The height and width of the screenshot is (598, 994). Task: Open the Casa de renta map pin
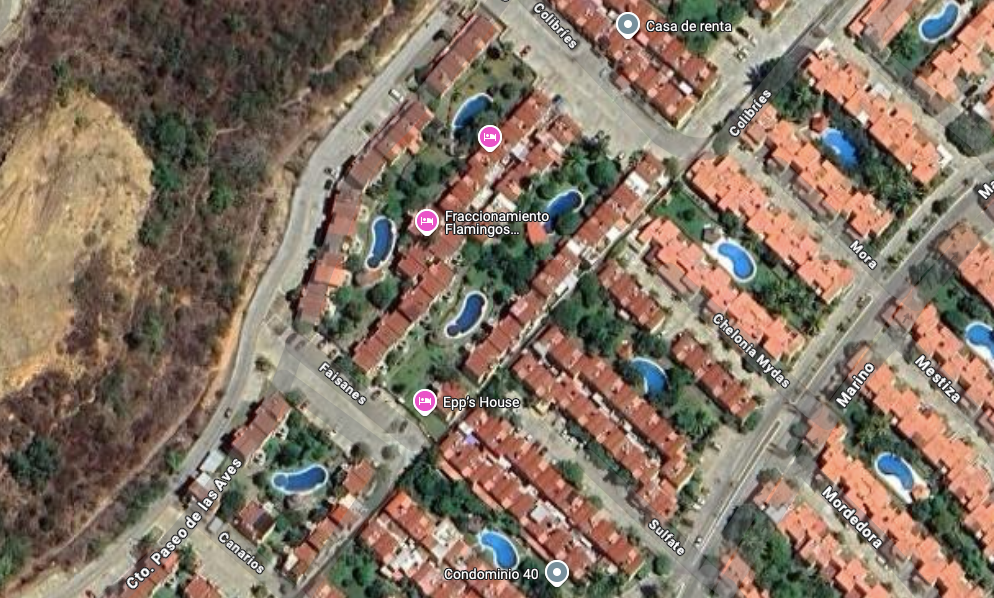[627, 24]
